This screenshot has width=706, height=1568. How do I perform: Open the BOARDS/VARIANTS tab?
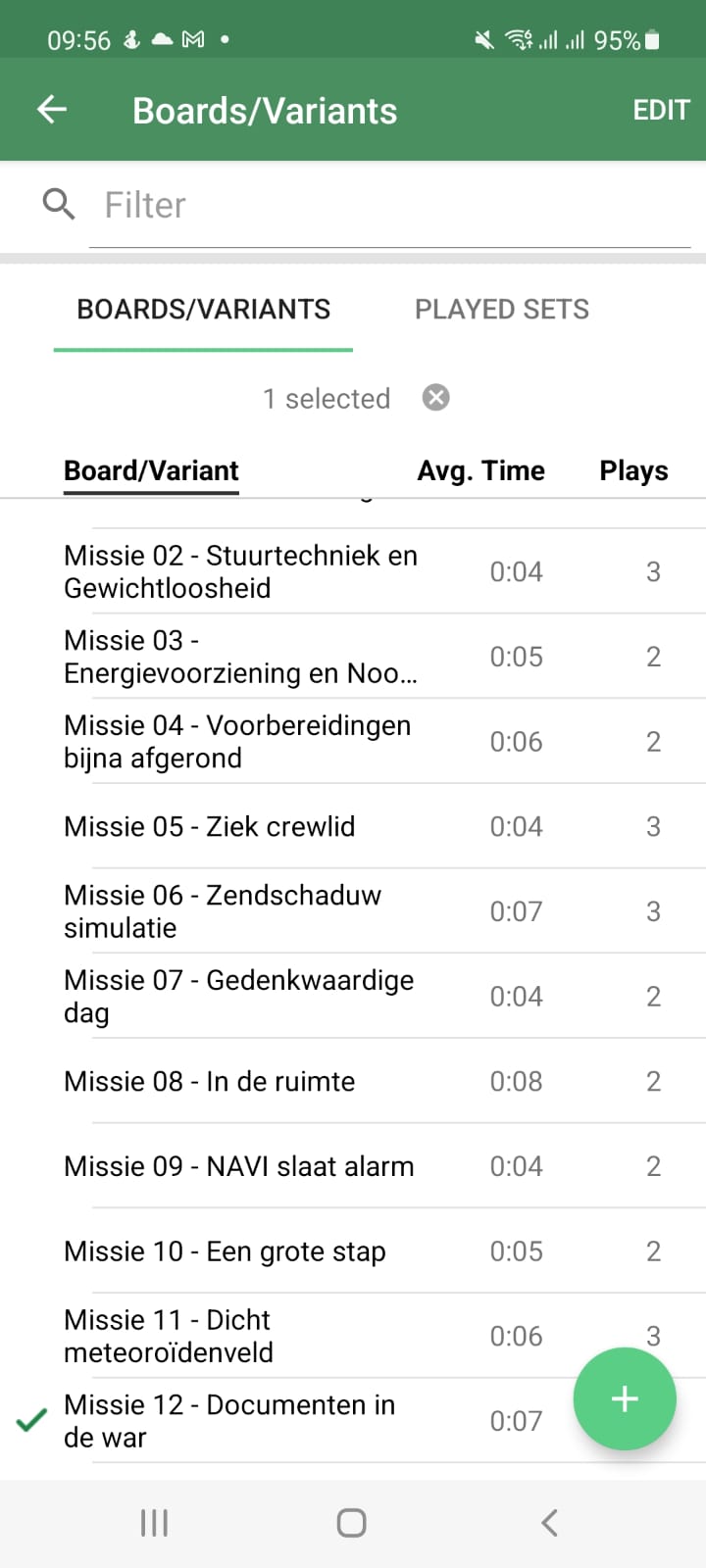[203, 309]
